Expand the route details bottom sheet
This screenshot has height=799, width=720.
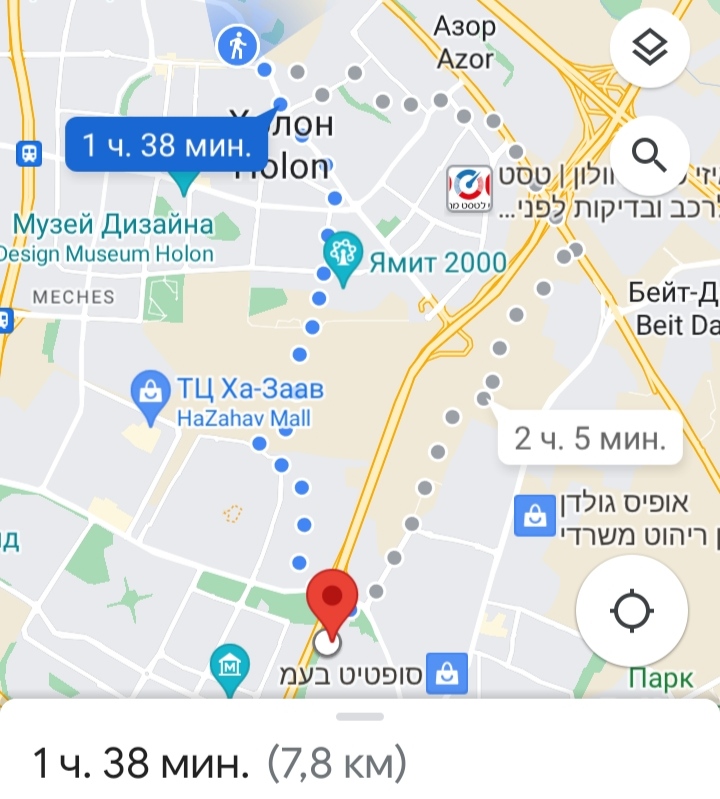click(x=359, y=716)
